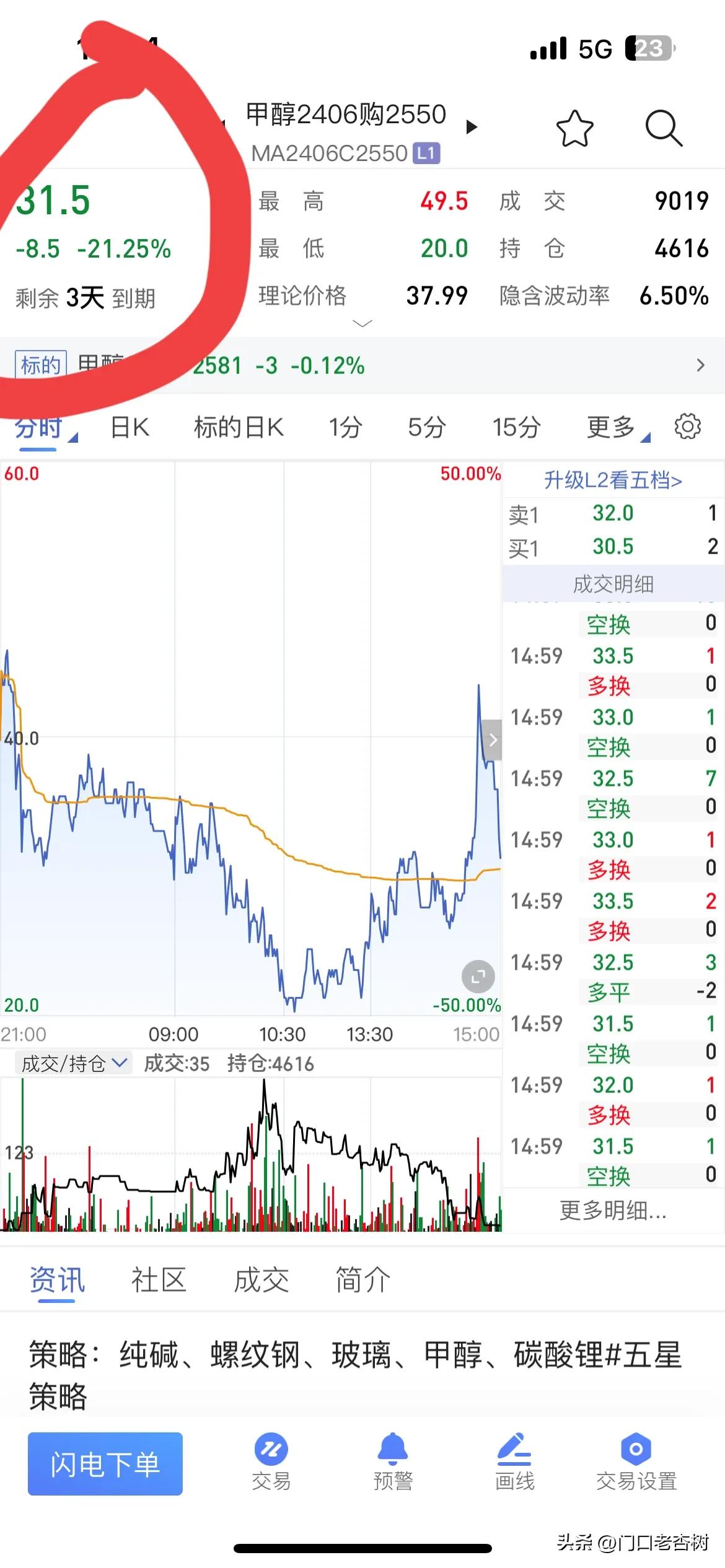Open the 成交/持仓 dropdown

click(73, 1063)
